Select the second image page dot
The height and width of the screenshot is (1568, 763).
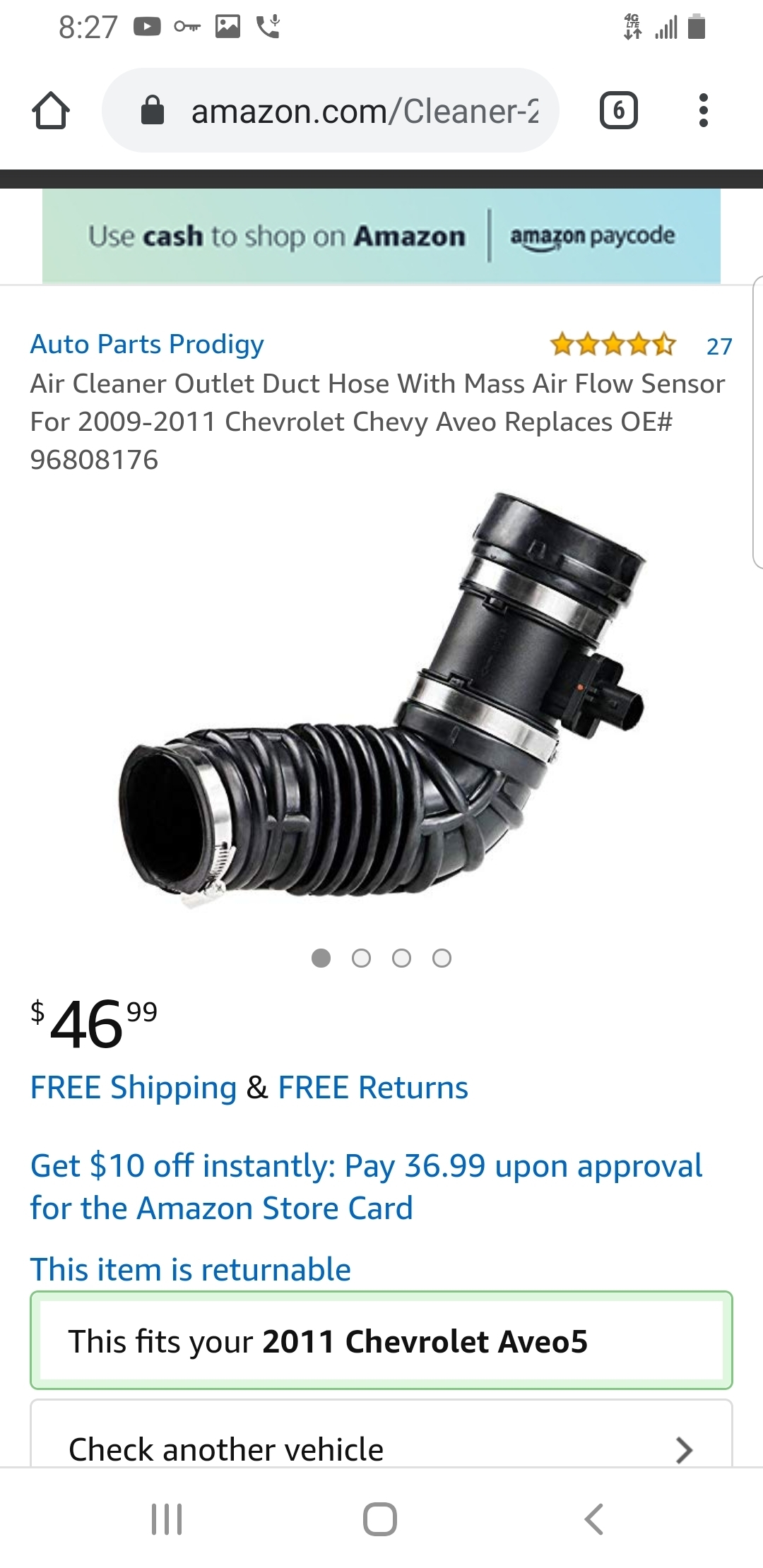pos(361,958)
